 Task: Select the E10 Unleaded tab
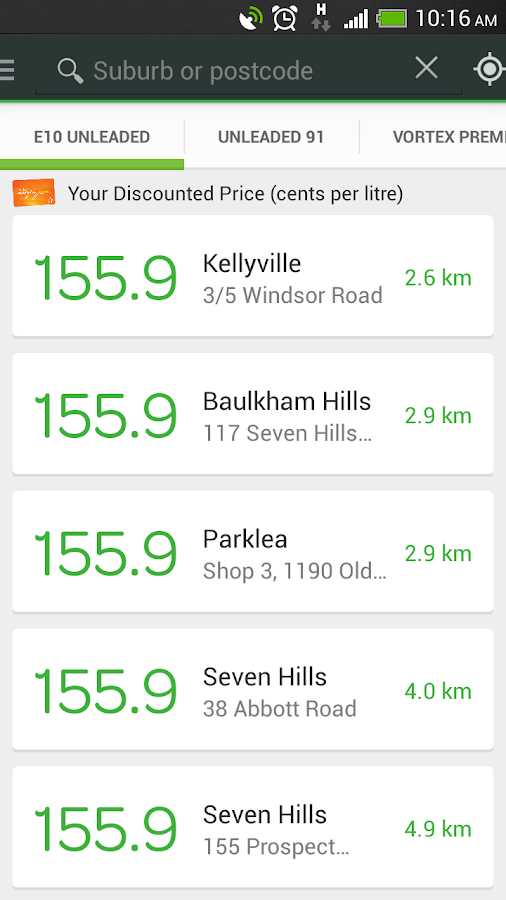[92, 137]
